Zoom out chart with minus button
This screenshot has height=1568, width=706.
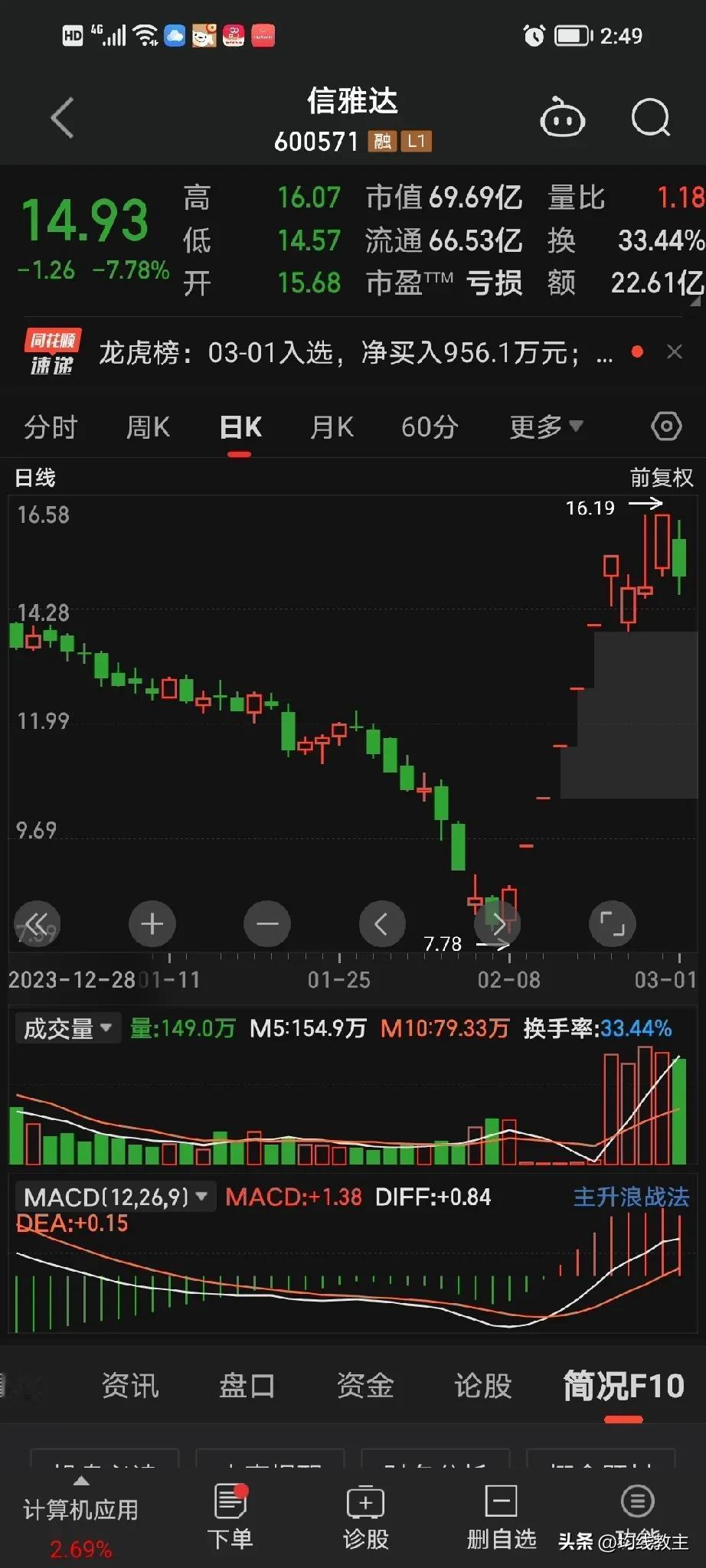coord(267,924)
